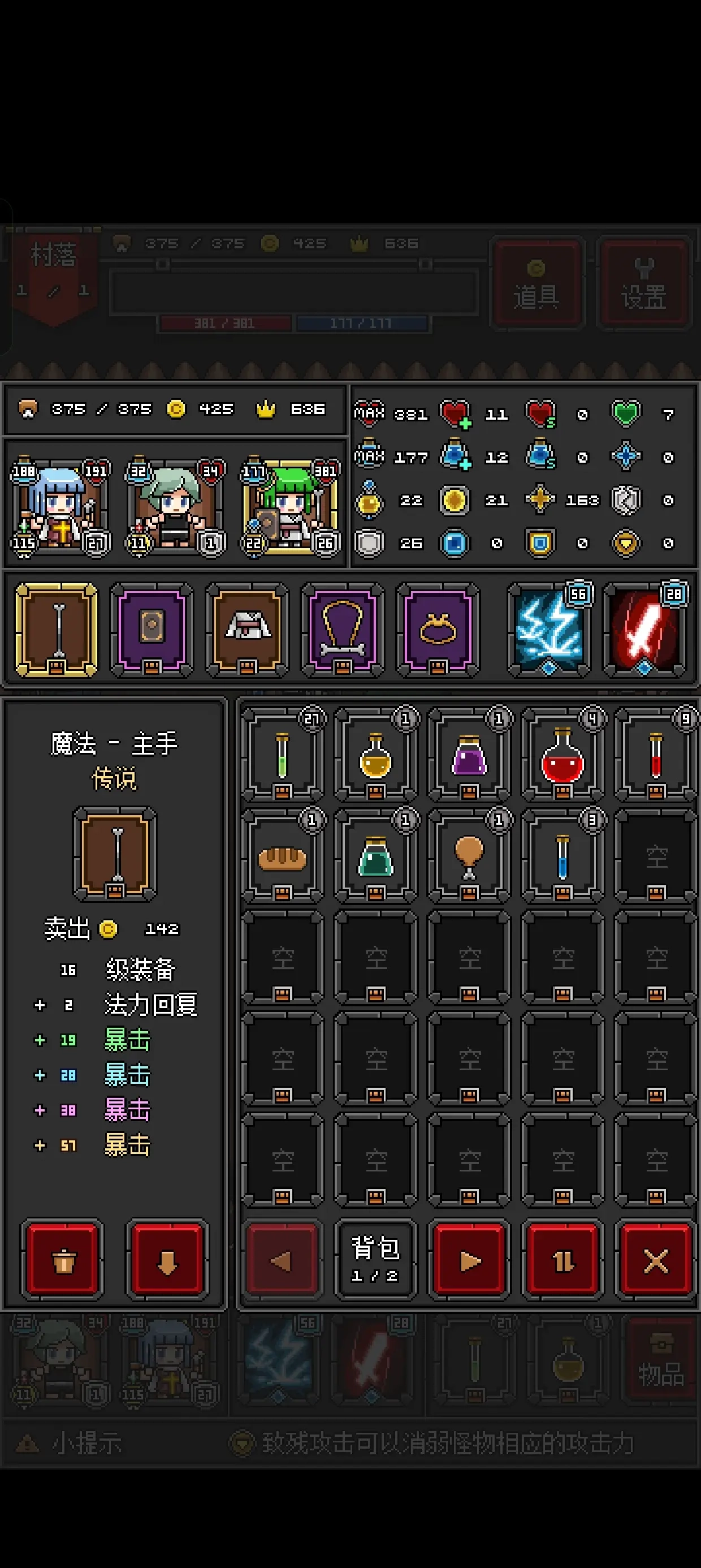Select the round red potion flask
Image resolution: width=701 pixels, height=1568 pixels.
pyautogui.click(x=562, y=755)
